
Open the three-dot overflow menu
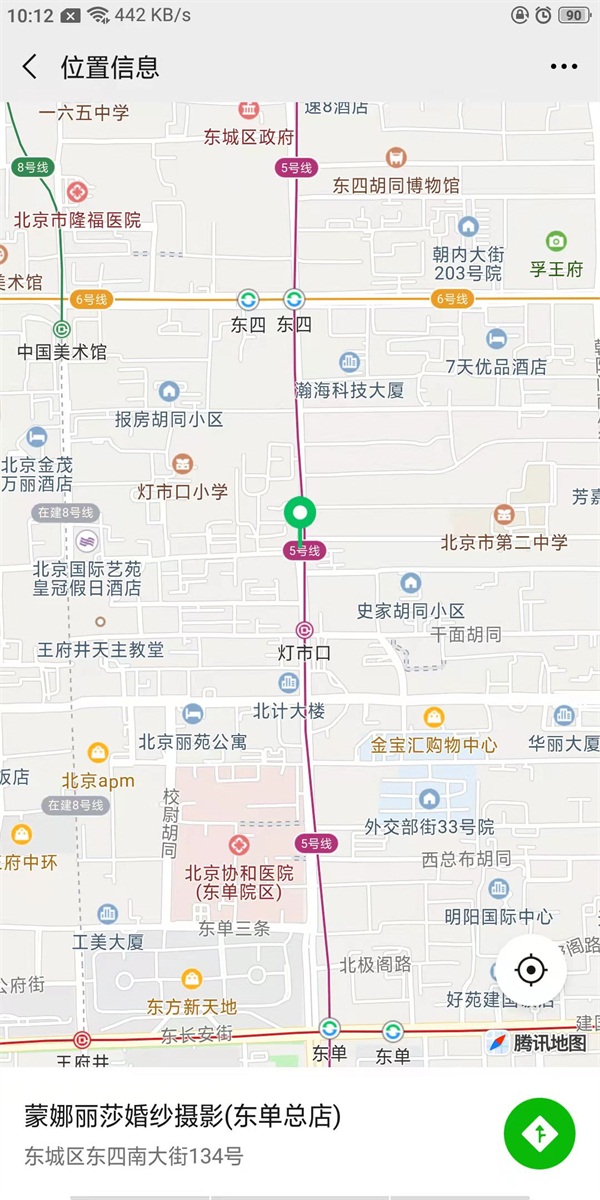click(564, 67)
